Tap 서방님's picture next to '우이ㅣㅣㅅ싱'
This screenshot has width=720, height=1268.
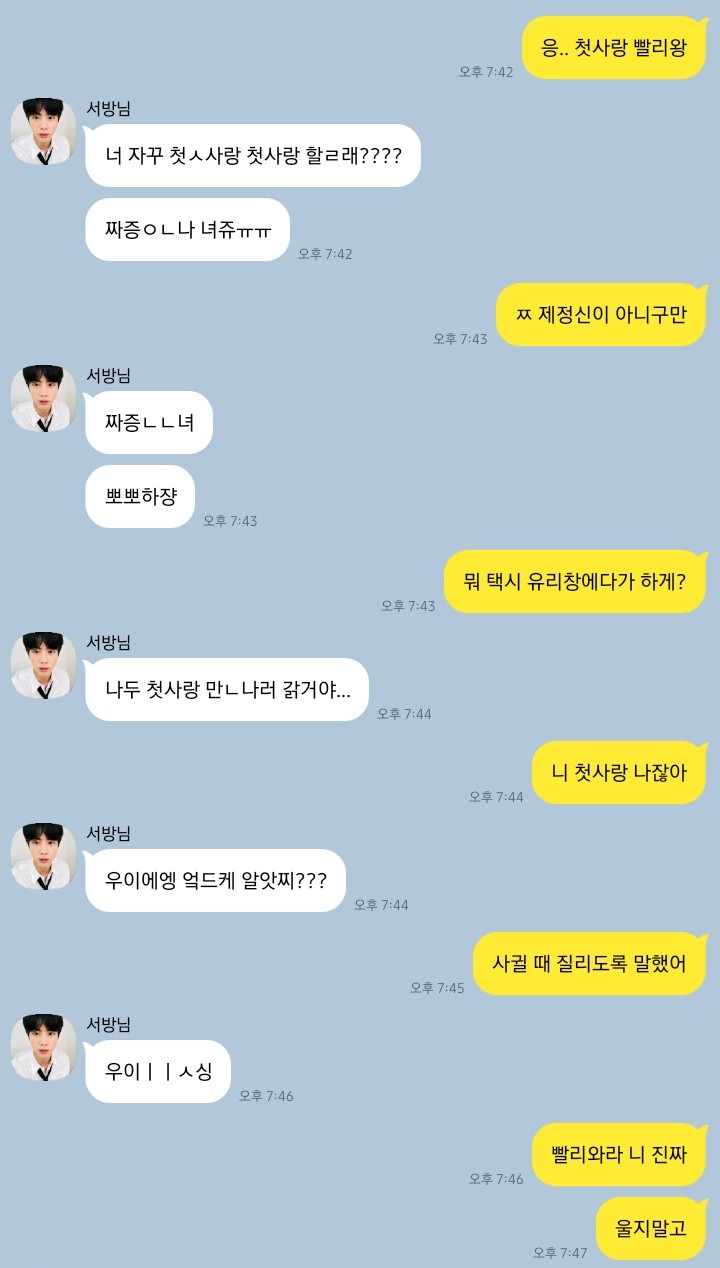[43, 1047]
